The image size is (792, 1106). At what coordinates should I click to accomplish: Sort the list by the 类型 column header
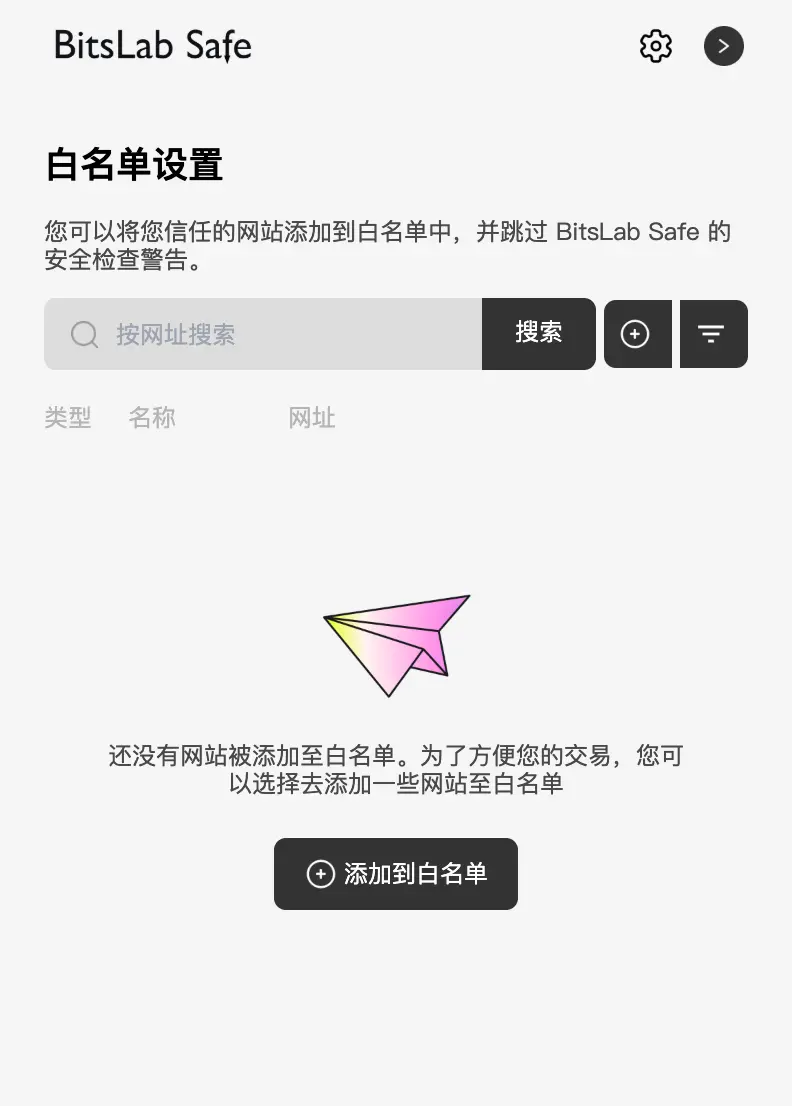click(68, 418)
